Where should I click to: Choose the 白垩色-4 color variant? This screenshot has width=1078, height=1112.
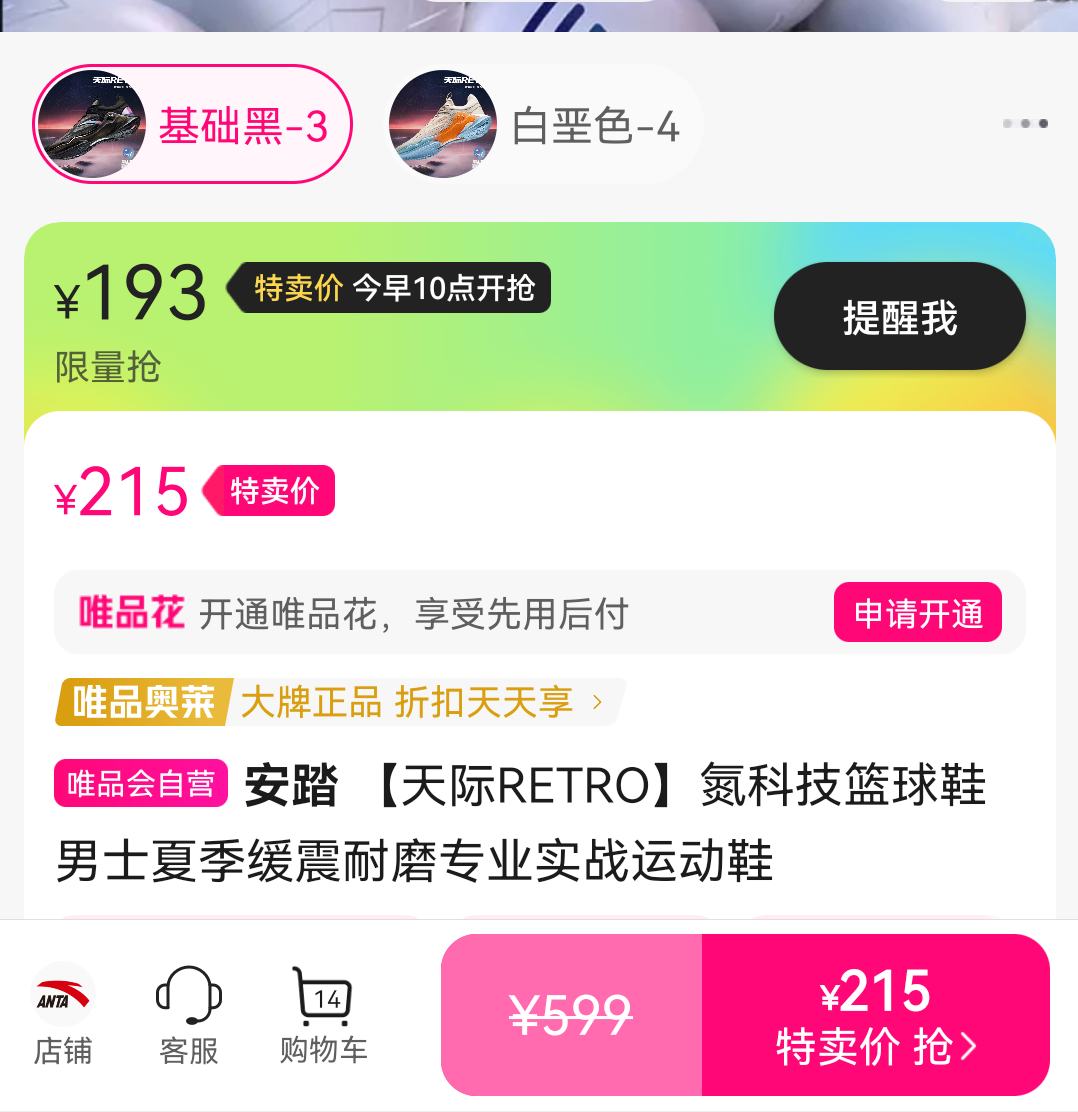[542, 126]
